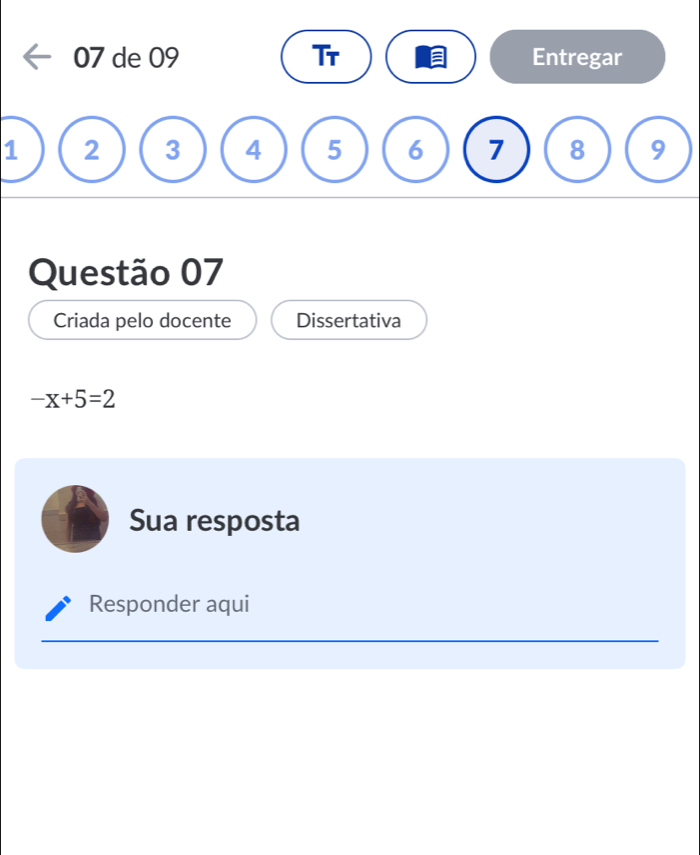Image resolution: width=700 pixels, height=855 pixels.
Task: Focus the Responder aqui answer field
Action: (350, 606)
